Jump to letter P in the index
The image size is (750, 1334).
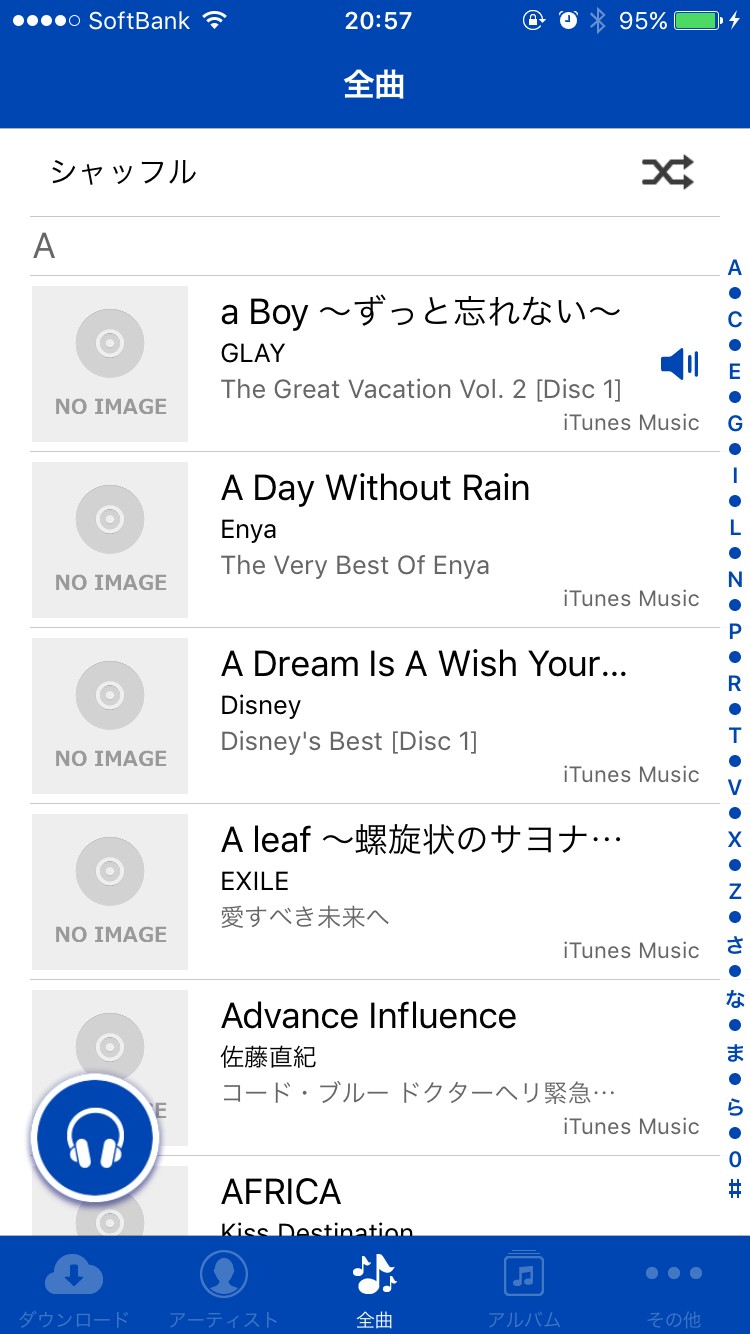[x=735, y=632]
